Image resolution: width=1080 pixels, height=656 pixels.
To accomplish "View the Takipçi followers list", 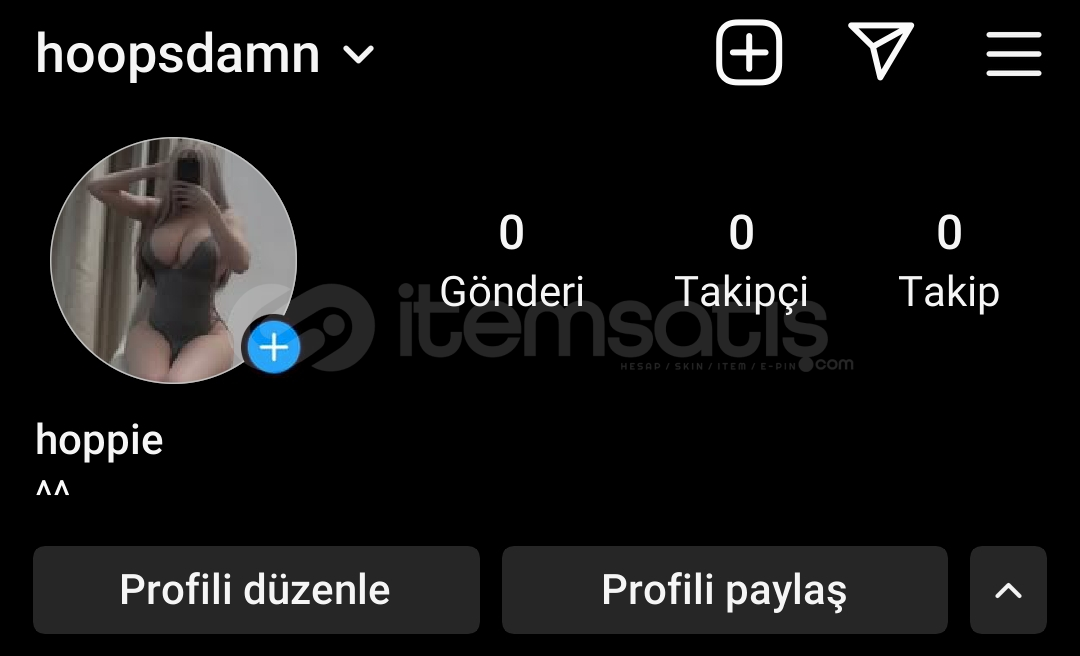I will point(740,260).
